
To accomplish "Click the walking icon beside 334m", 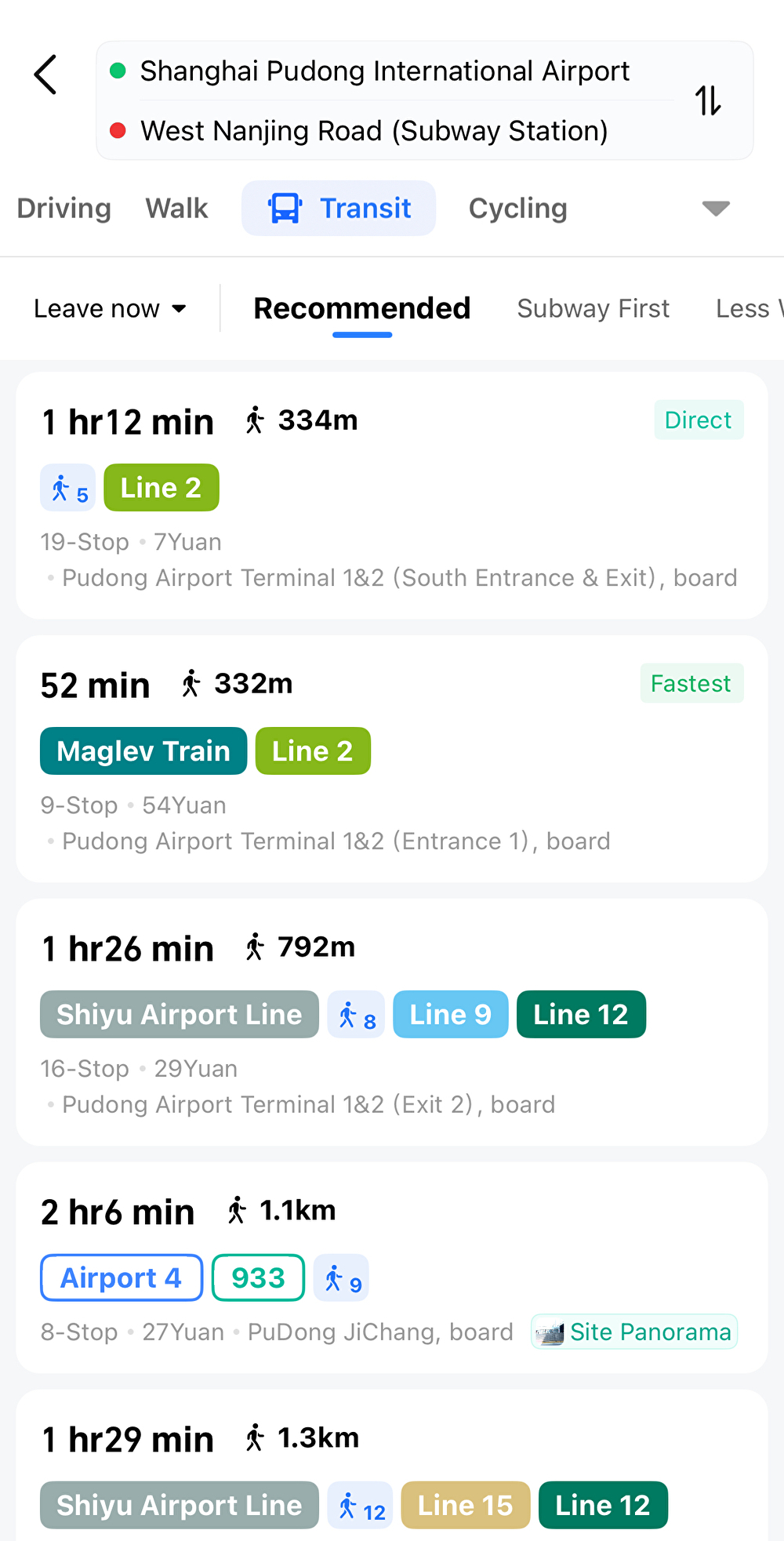I will [x=255, y=420].
